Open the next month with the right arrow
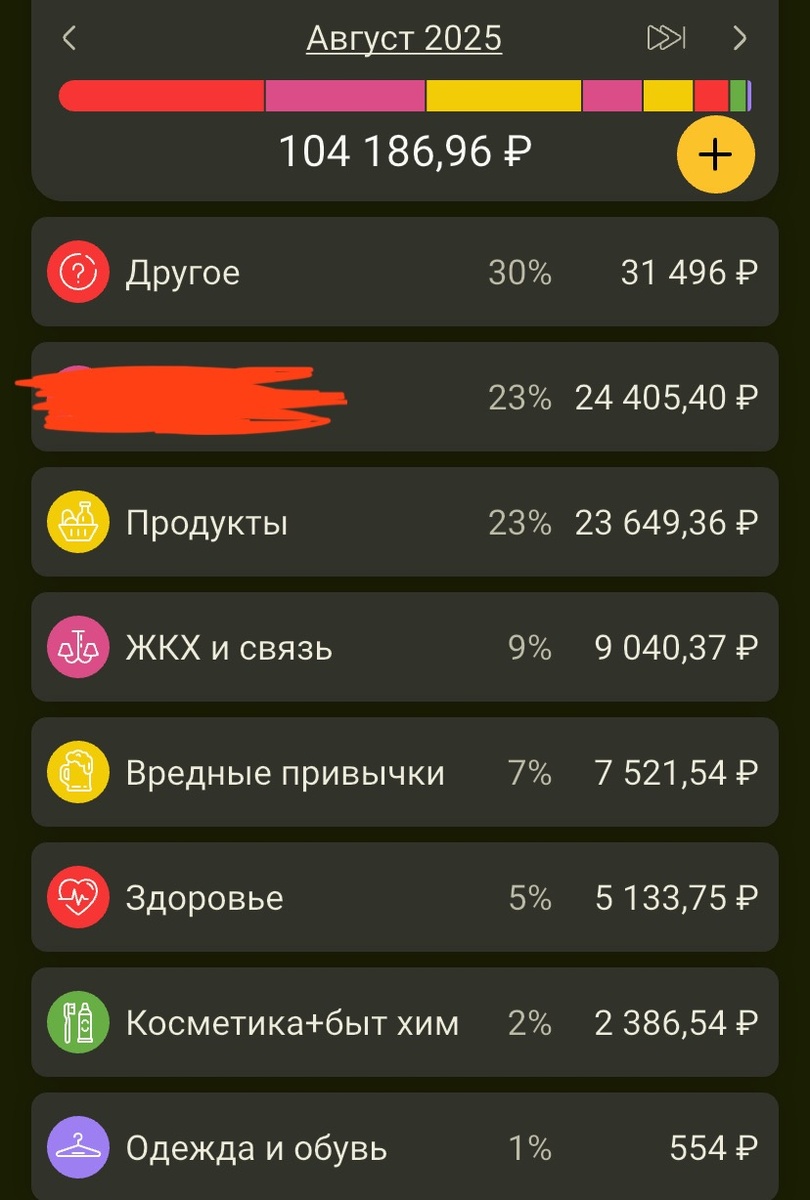Screen dimensions: 810x1200 [x=740, y=36]
